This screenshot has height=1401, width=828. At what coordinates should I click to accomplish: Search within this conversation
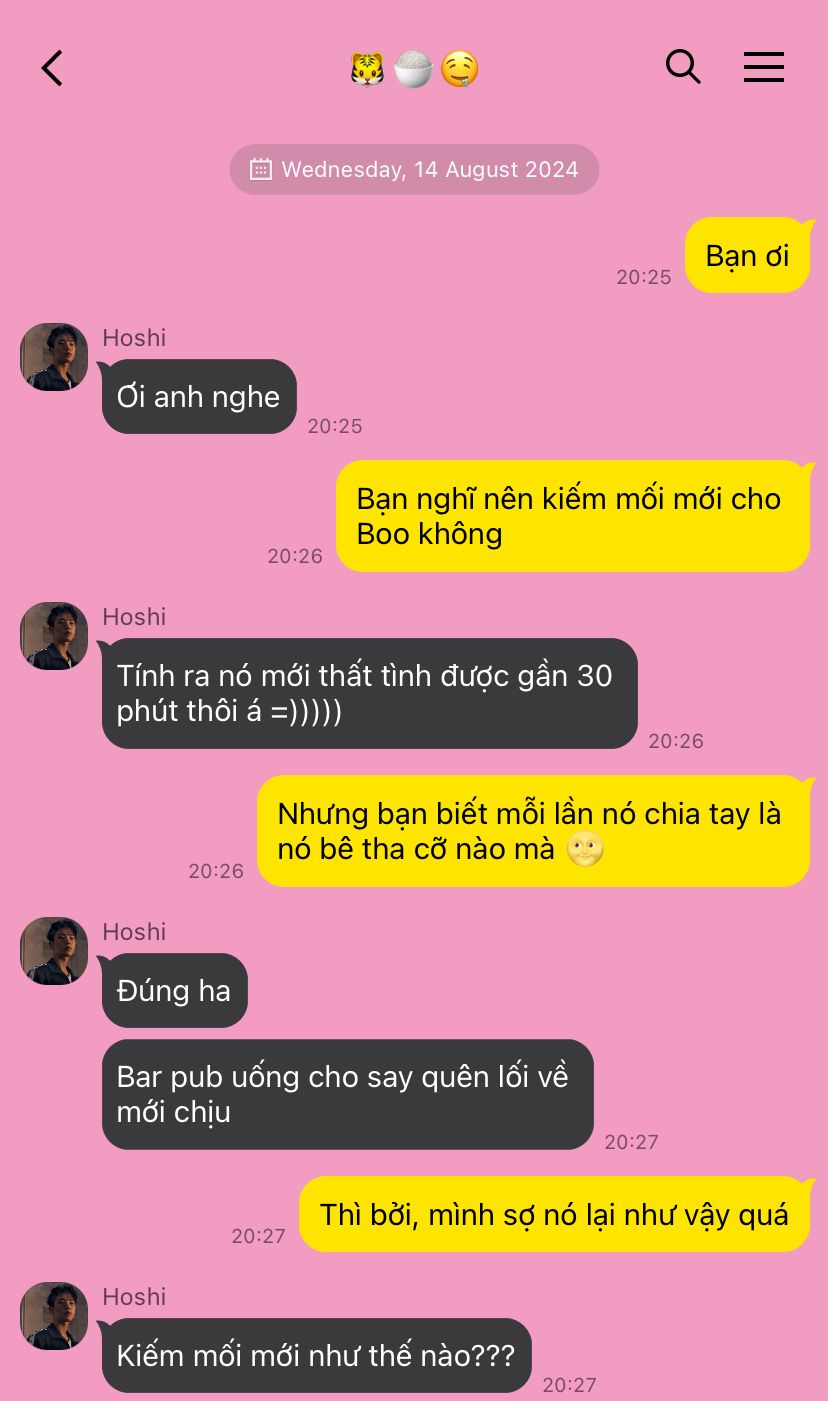(x=683, y=67)
